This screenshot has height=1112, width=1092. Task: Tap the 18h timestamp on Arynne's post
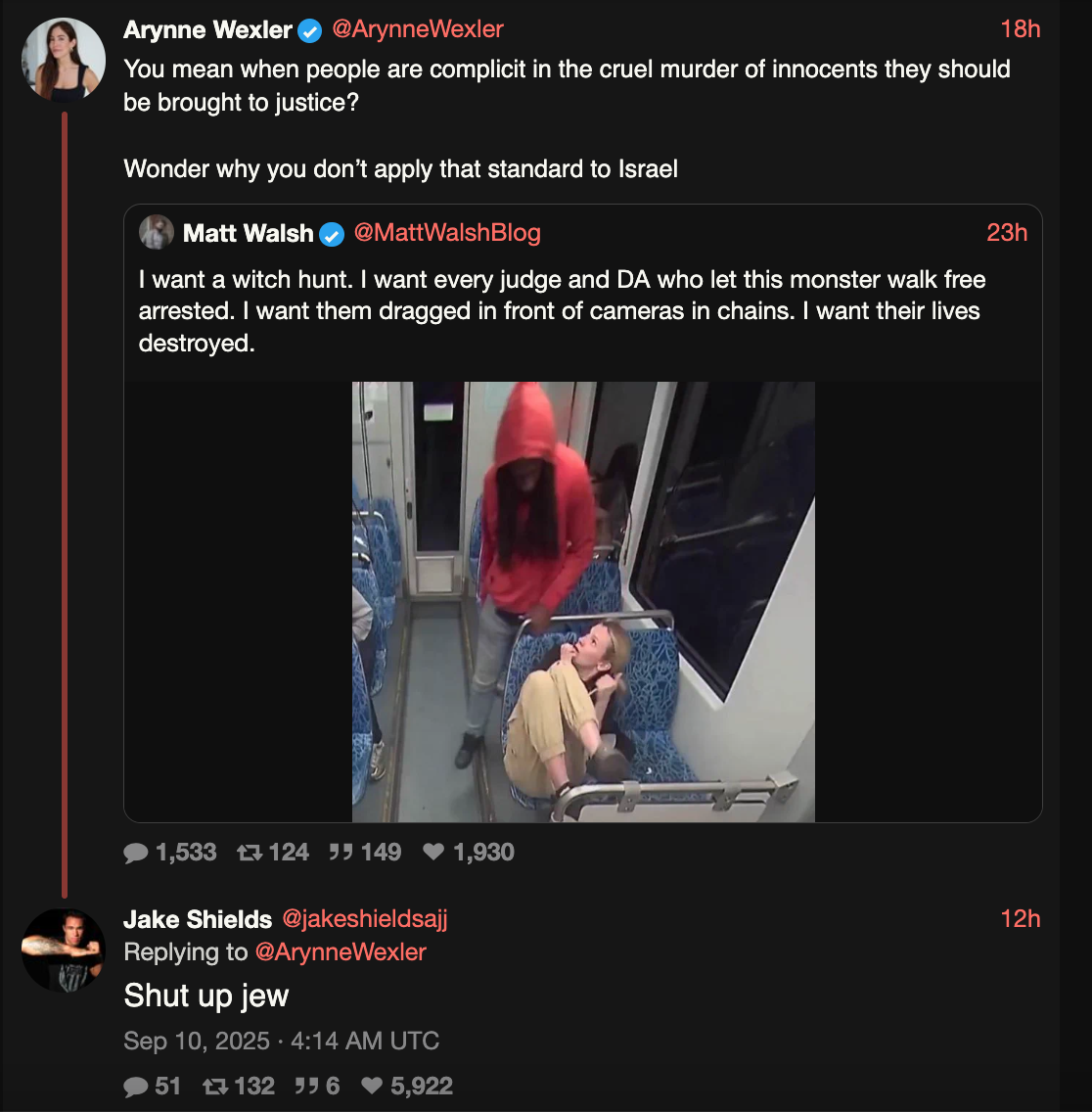pos(1020,29)
